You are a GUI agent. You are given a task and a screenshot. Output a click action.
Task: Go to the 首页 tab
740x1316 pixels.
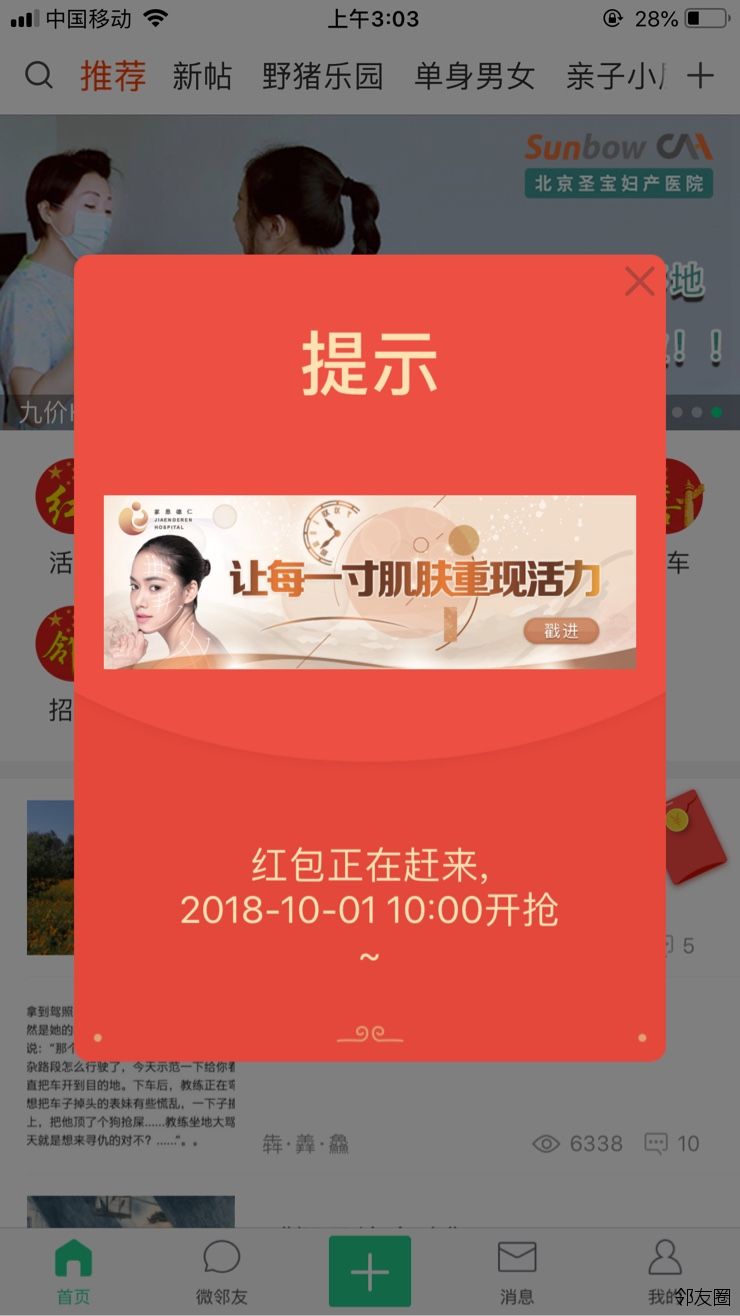coord(73,1272)
